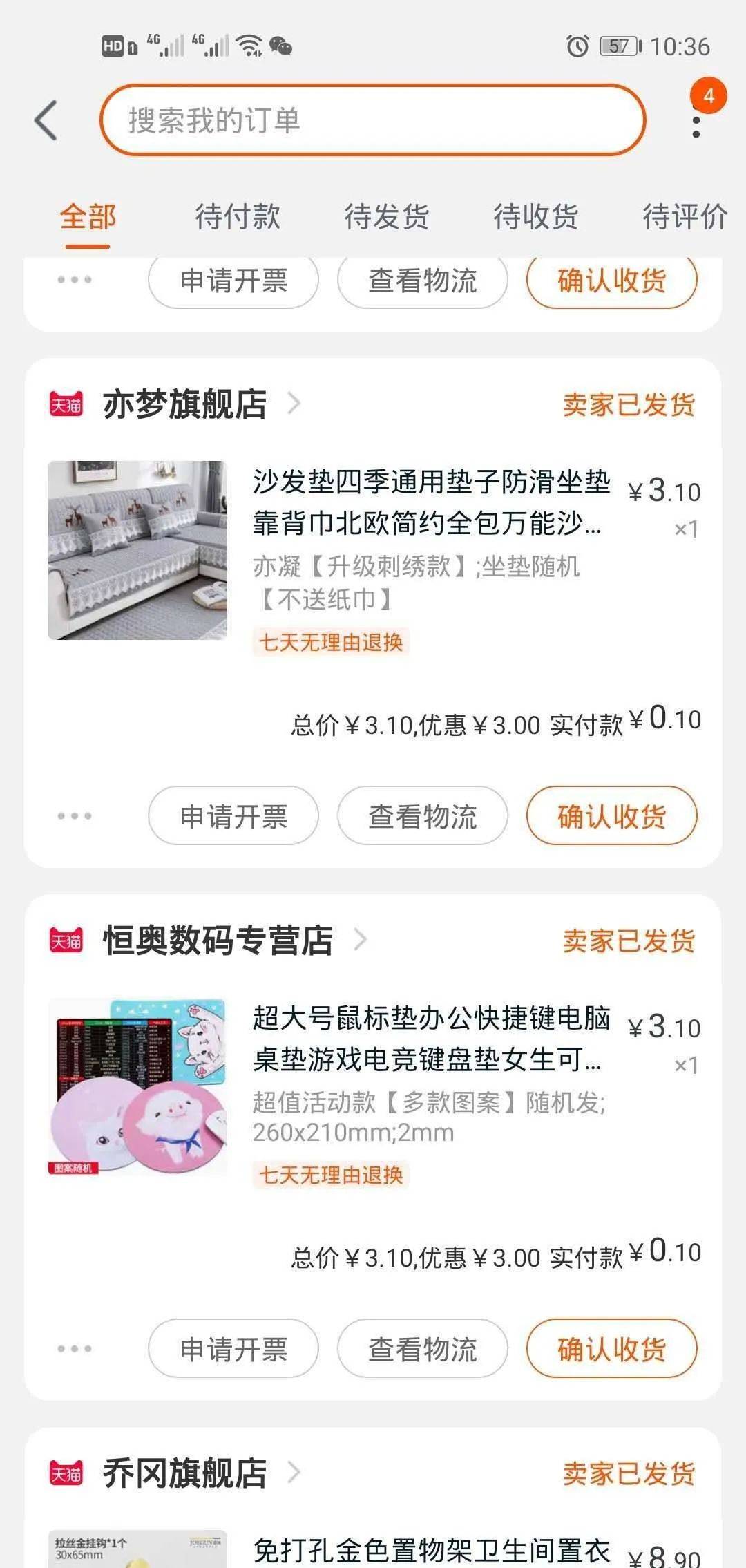Viewport: 746px width, 1568px height.
Task: Go back using the top-left arrow
Action: (46, 120)
